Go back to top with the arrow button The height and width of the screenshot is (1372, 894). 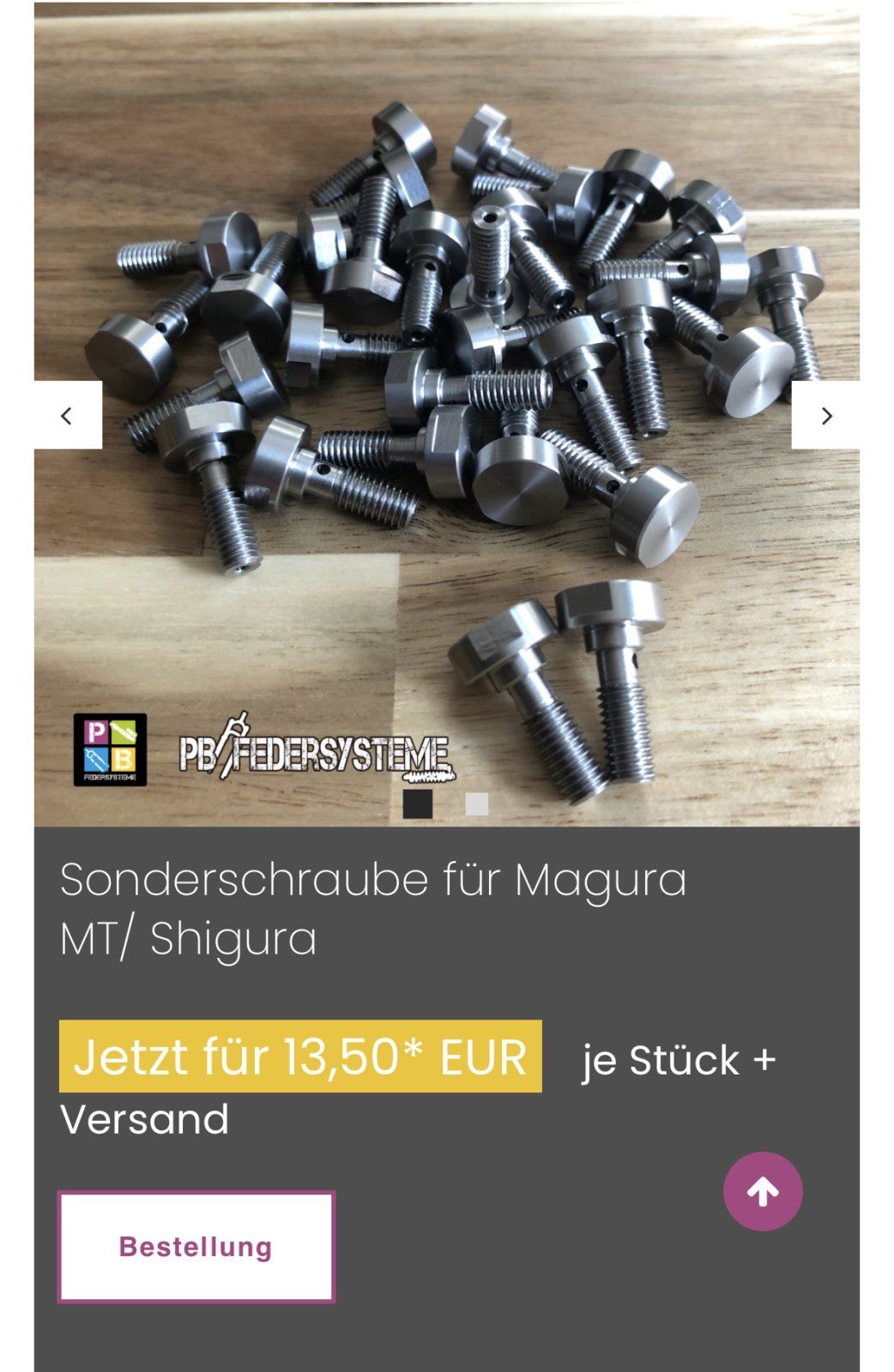762,1191
